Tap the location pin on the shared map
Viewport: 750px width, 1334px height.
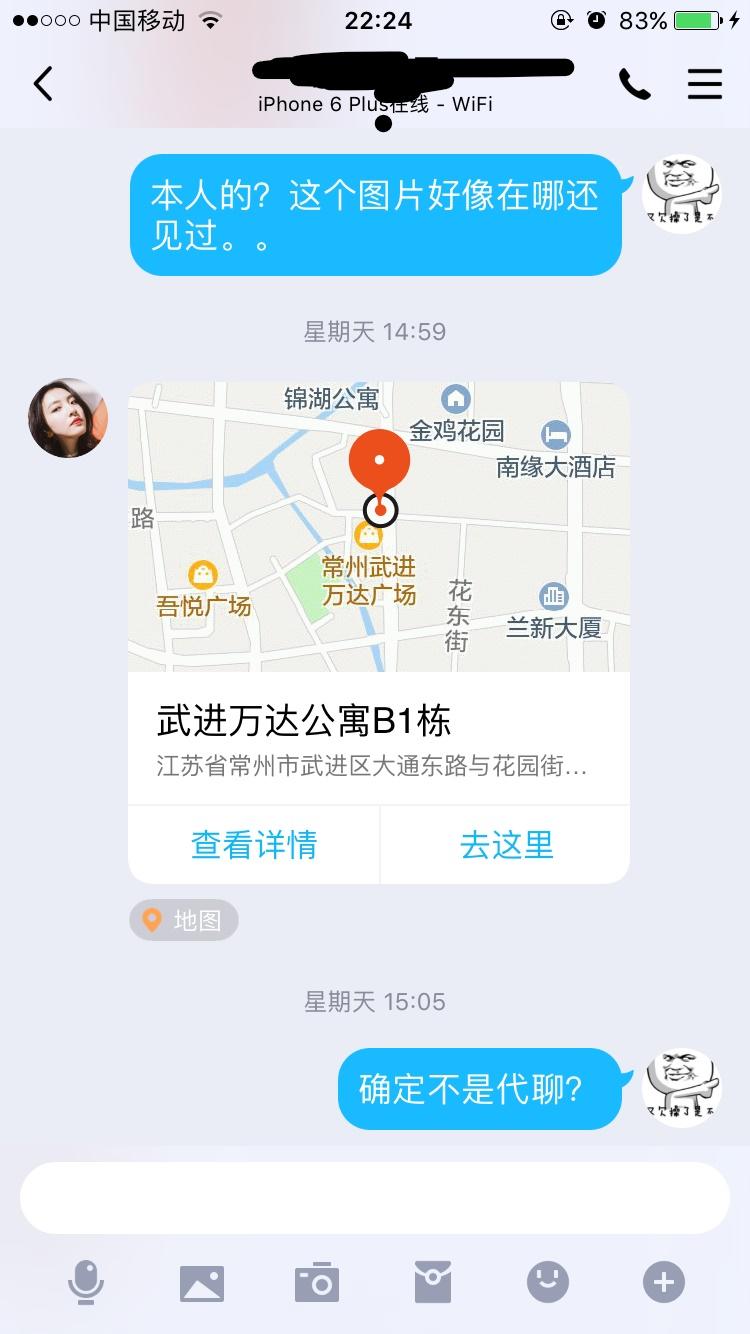coord(381,462)
